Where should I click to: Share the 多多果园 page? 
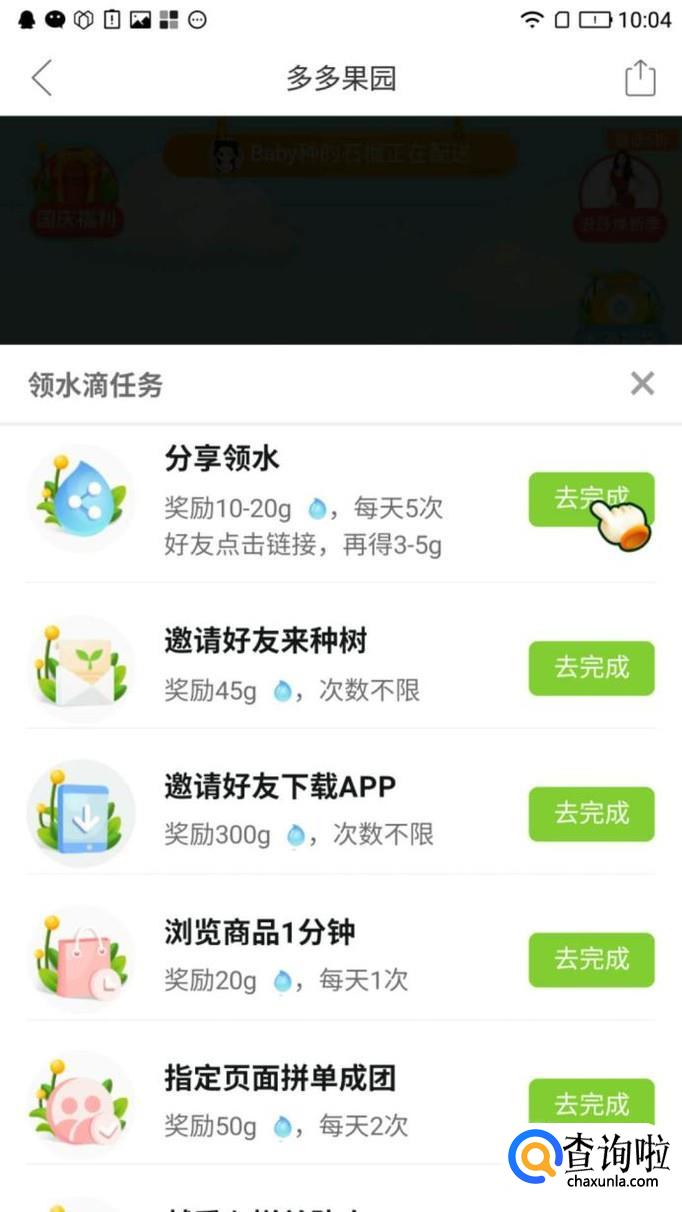click(x=640, y=78)
